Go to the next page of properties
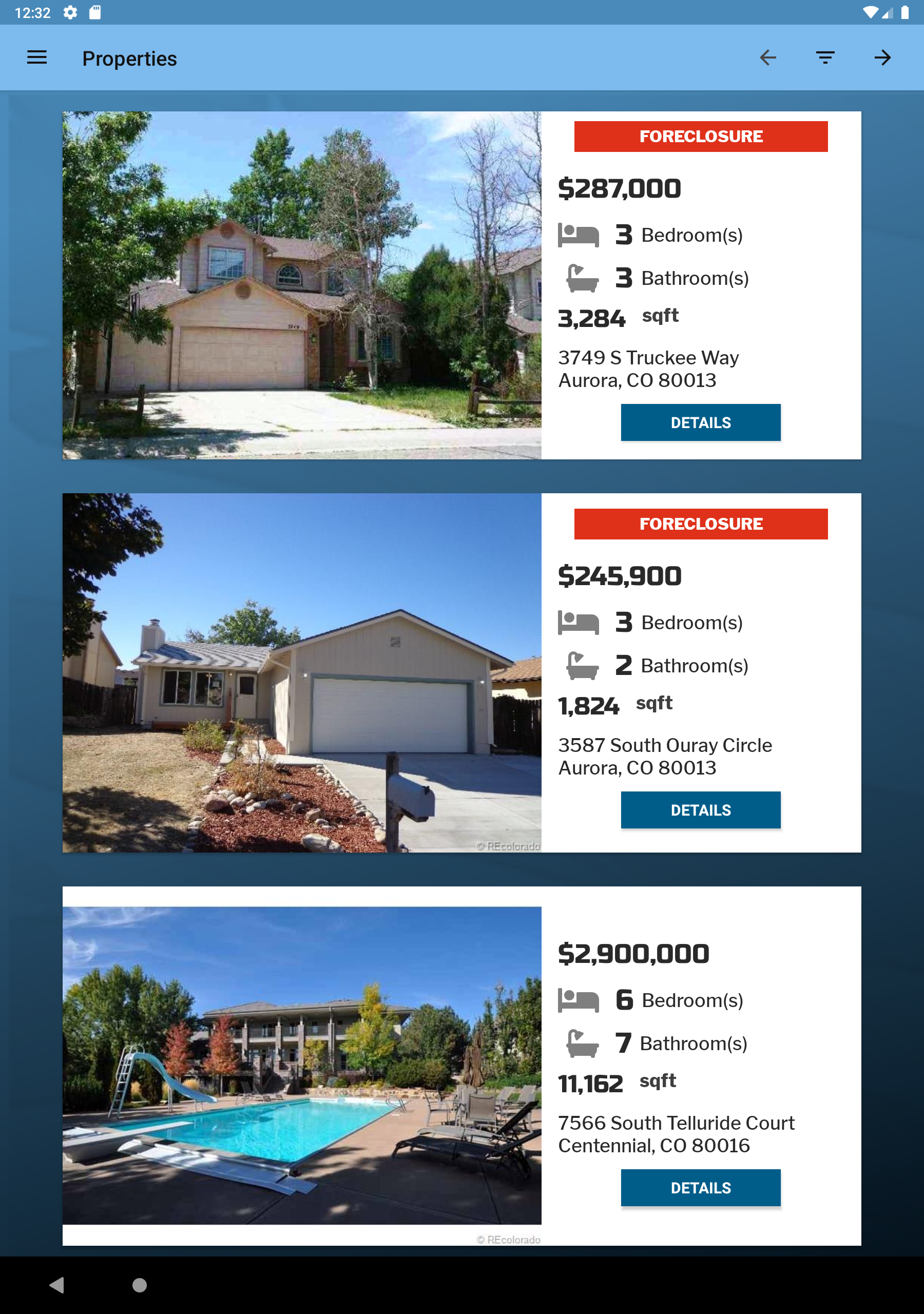Viewport: 924px width, 1314px height. click(x=882, y=58)
